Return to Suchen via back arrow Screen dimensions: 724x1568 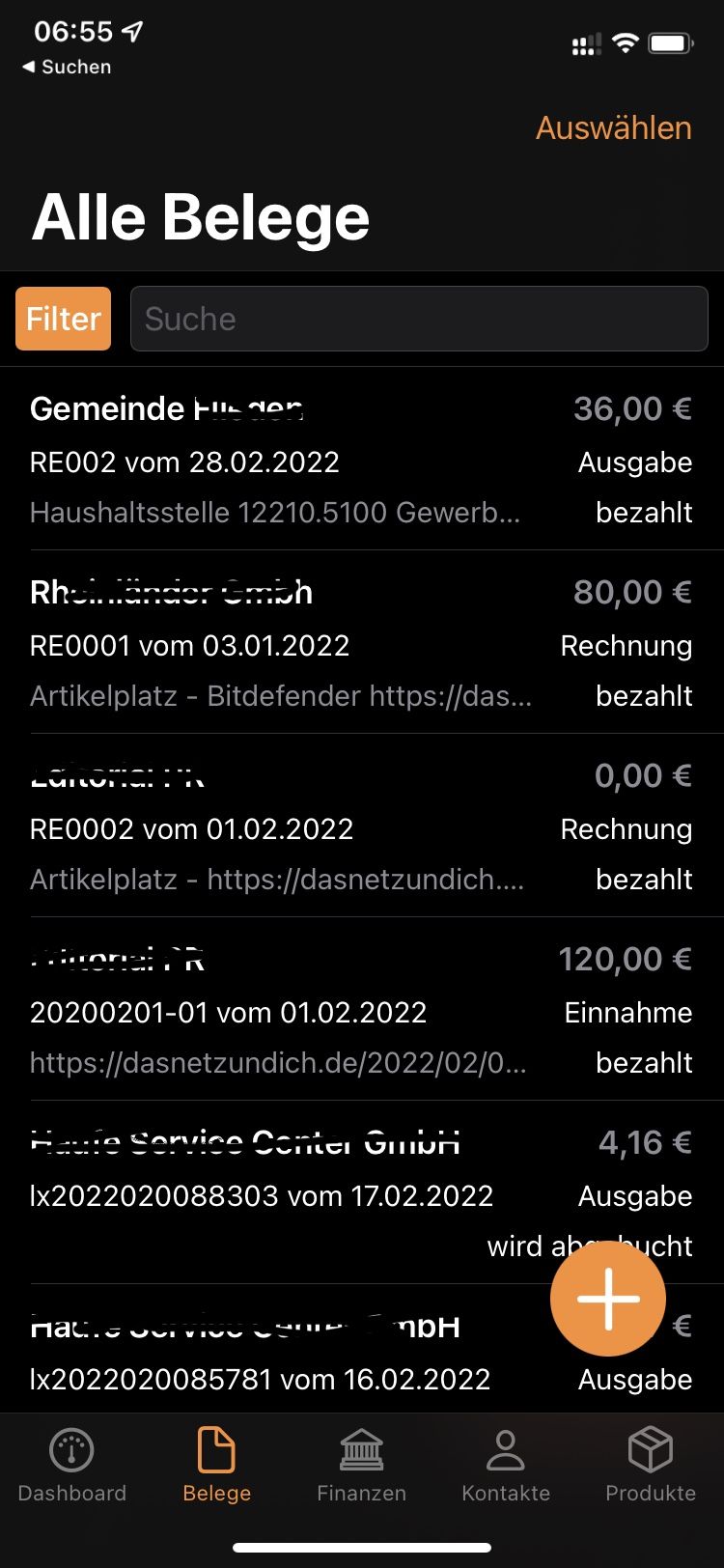point(67,67)
